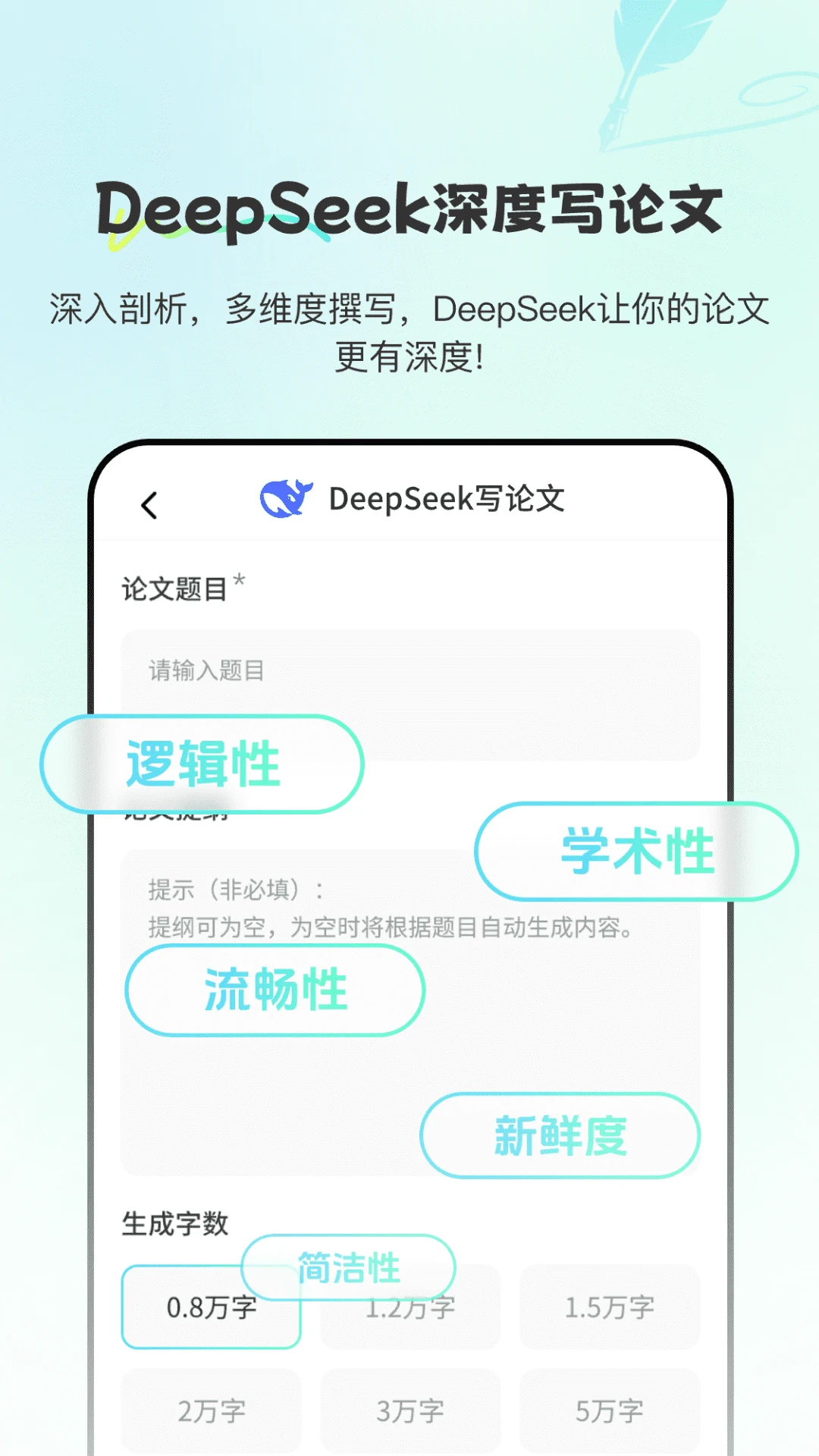Click the 流畅性 badge
Screen dimensions: 819x1456
275,989
